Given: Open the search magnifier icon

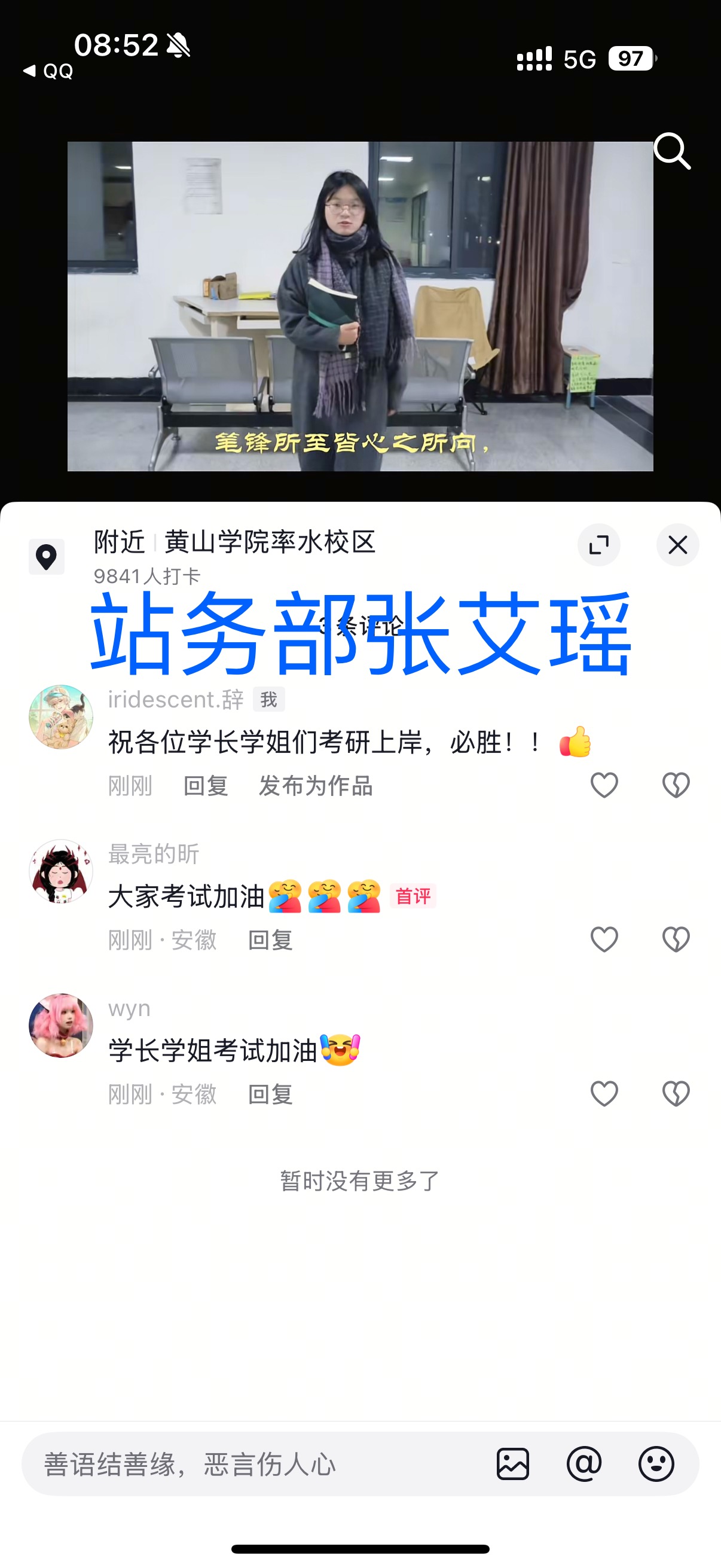Looking at the screenshot, I should tap(672, 150).
